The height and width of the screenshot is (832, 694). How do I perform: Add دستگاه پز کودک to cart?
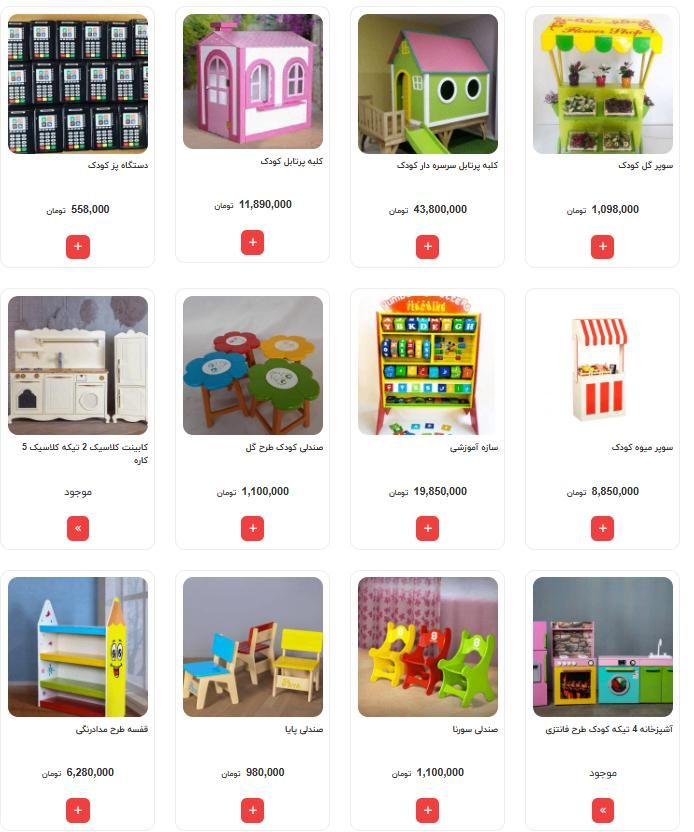[x=78, y=246]
